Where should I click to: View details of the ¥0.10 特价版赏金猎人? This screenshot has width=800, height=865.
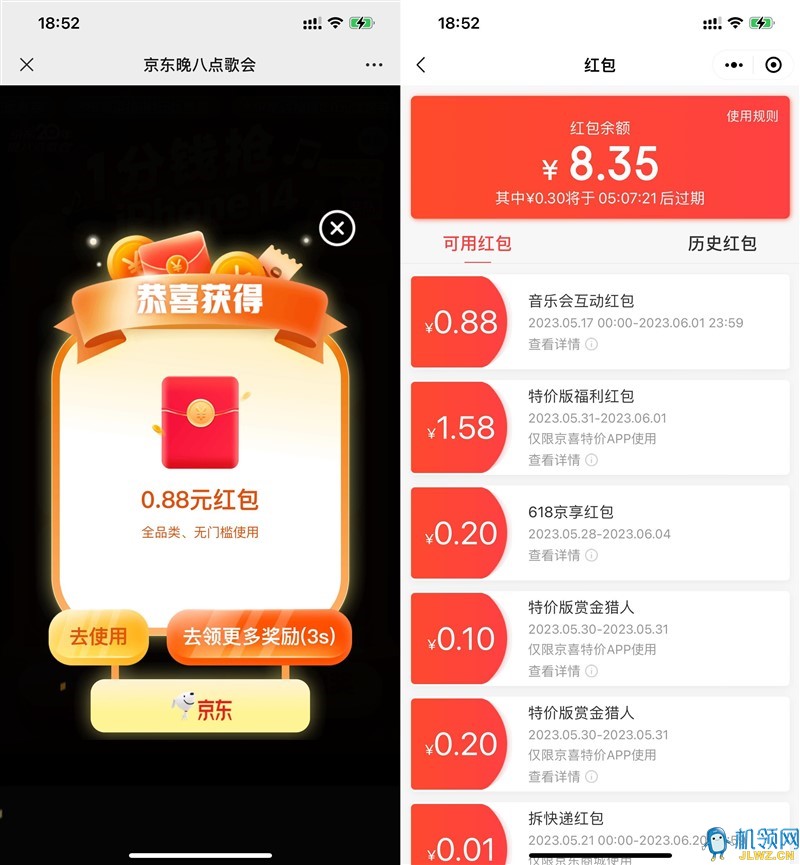[562, 671]
